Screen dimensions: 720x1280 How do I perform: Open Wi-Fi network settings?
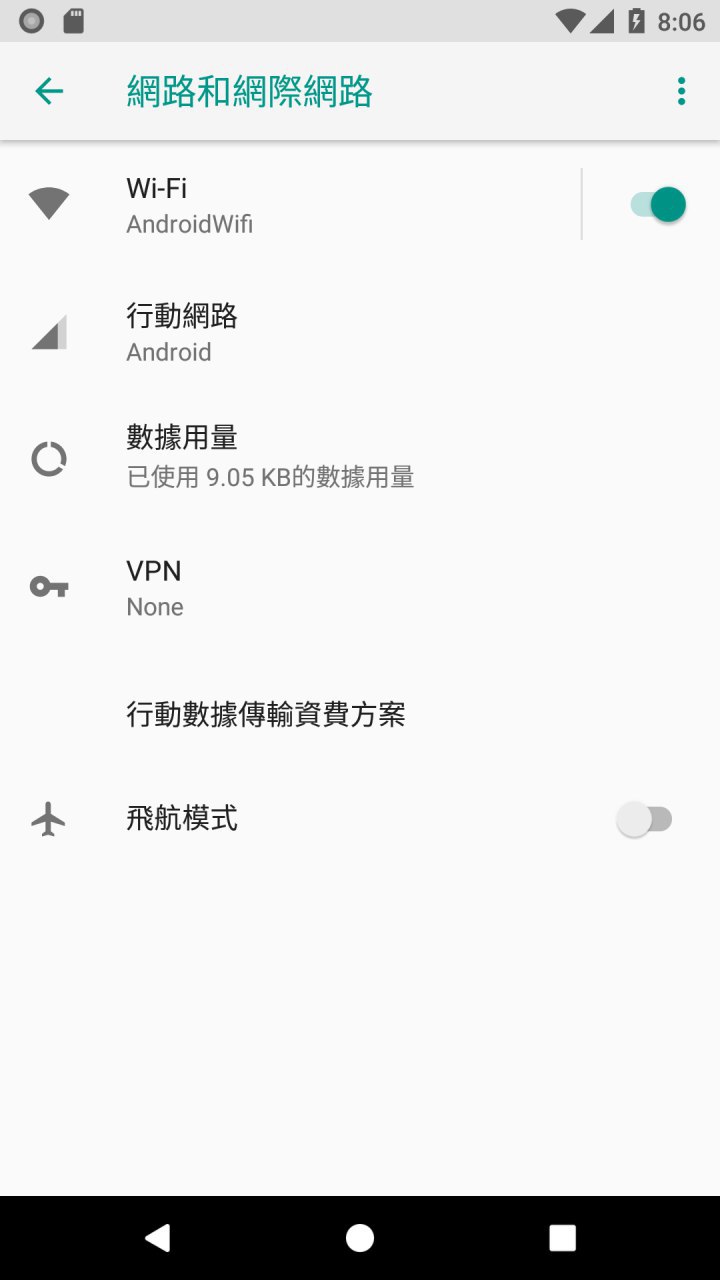point(300,205)
